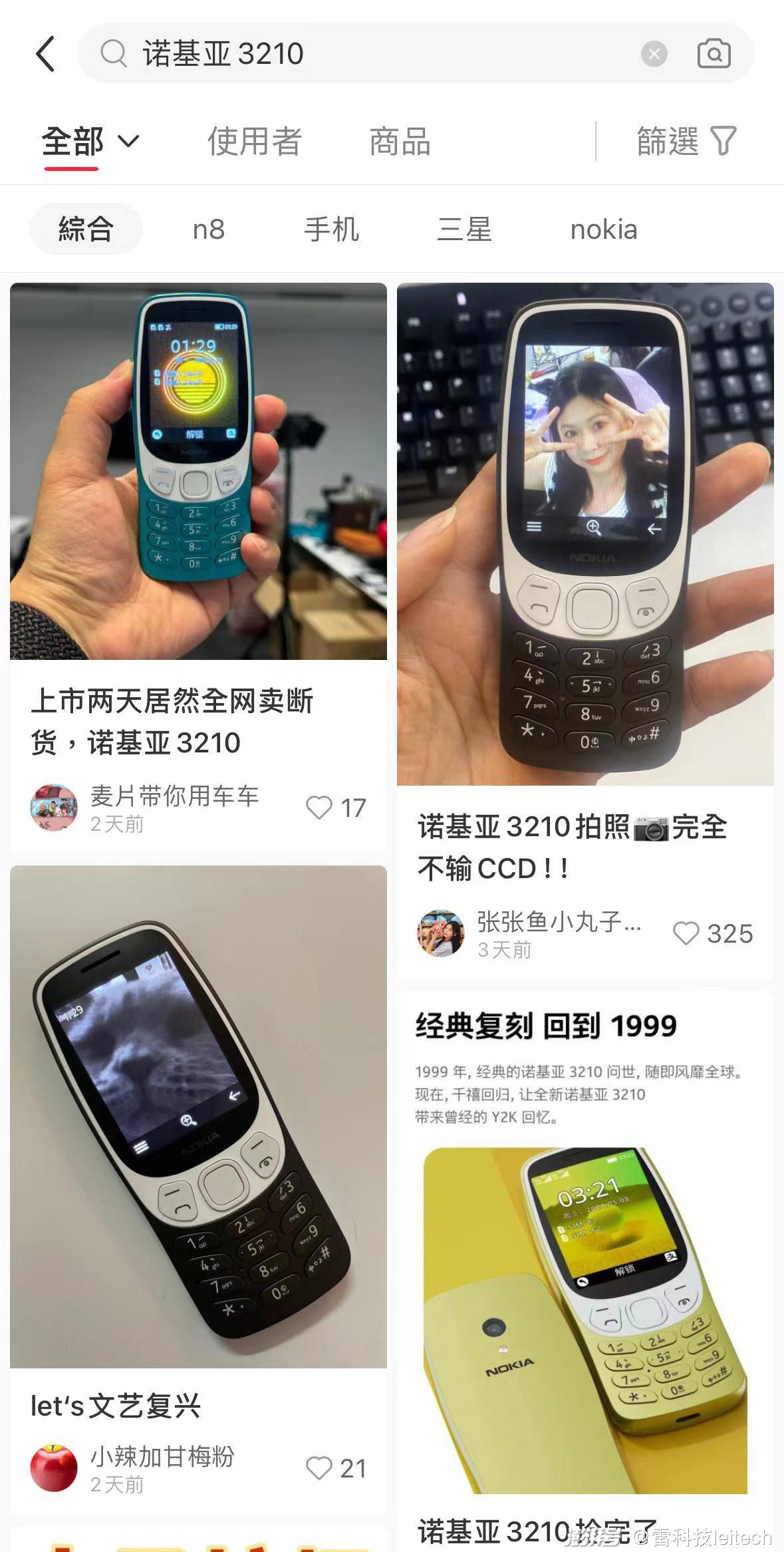The height and width of the screenshot is (1552, 784).
Task: Switch to the 使用者 tab
Action: [x=255, y=142]
